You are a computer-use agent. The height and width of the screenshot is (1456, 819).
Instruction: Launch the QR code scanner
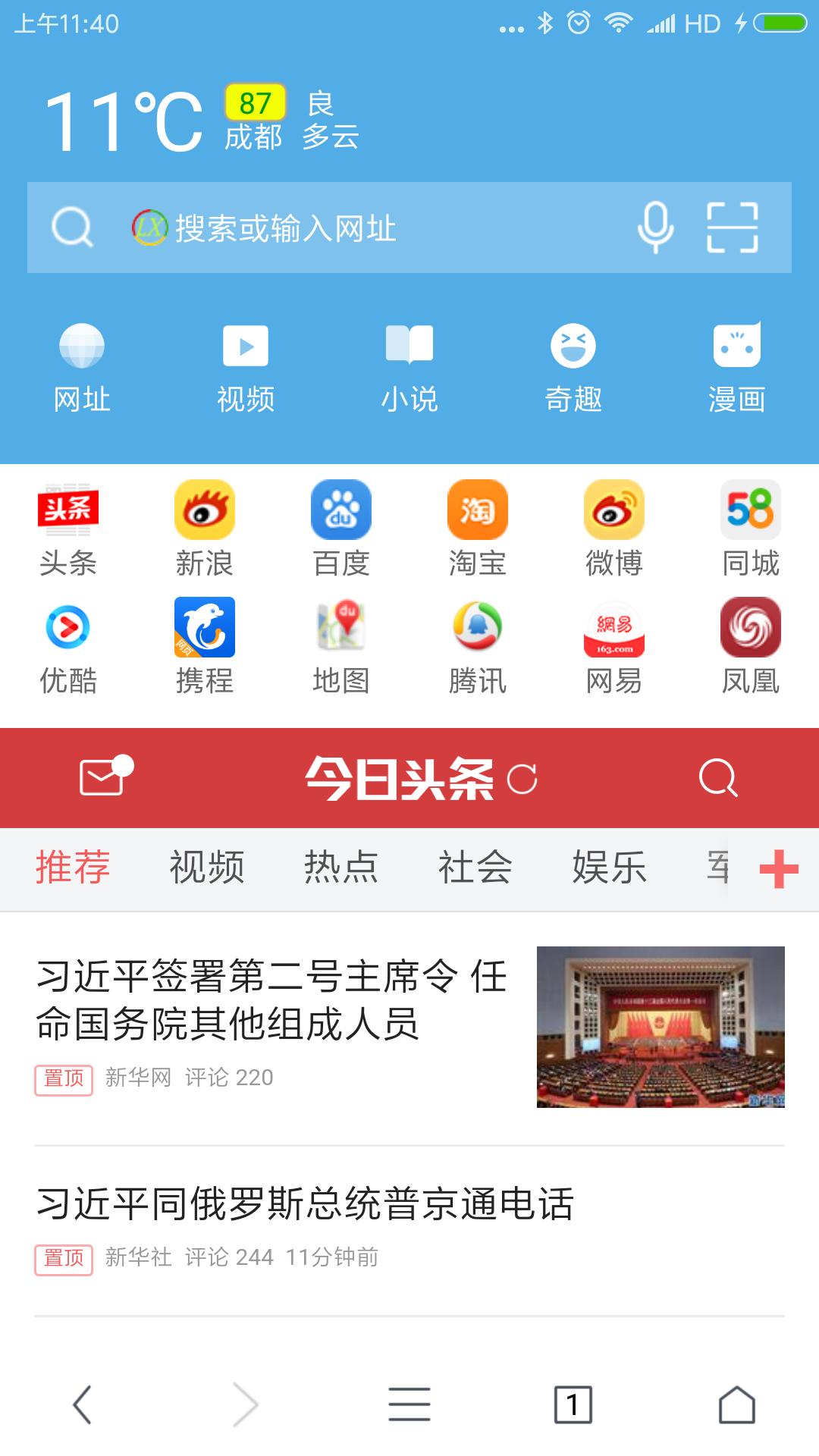pyautogui.click(x=734, y=227)
